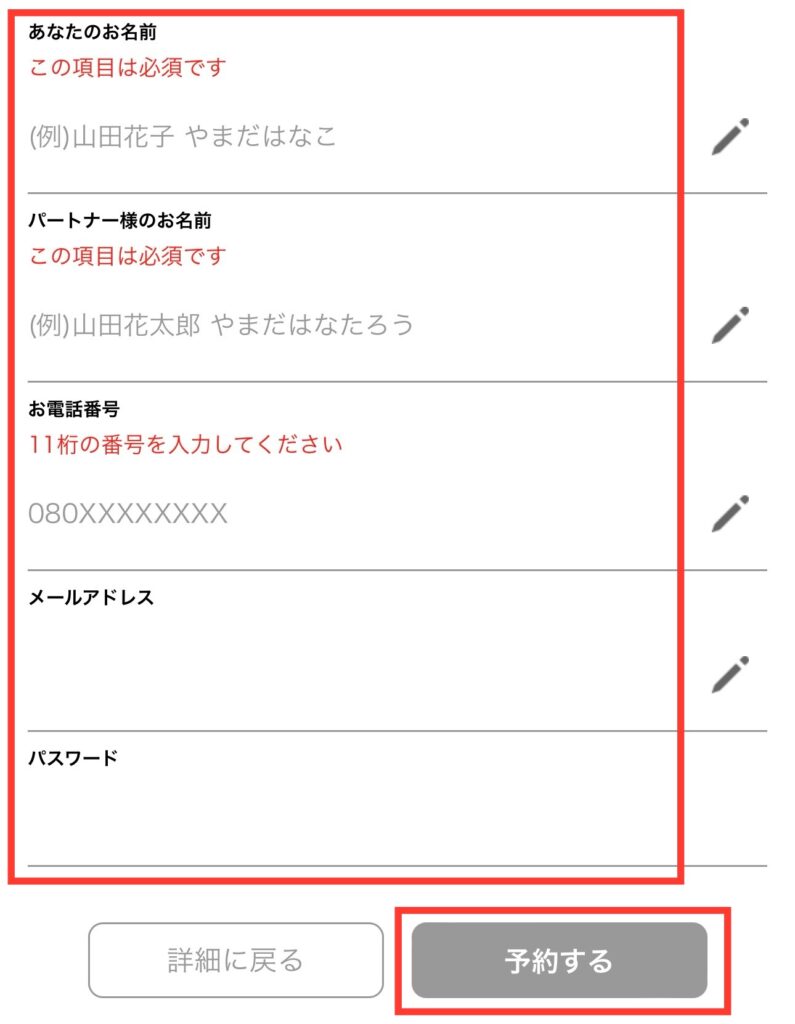Screen dimensions: 795x1024
Task: Tap the pencil icon beside メールアドレス
Action: 730,674
